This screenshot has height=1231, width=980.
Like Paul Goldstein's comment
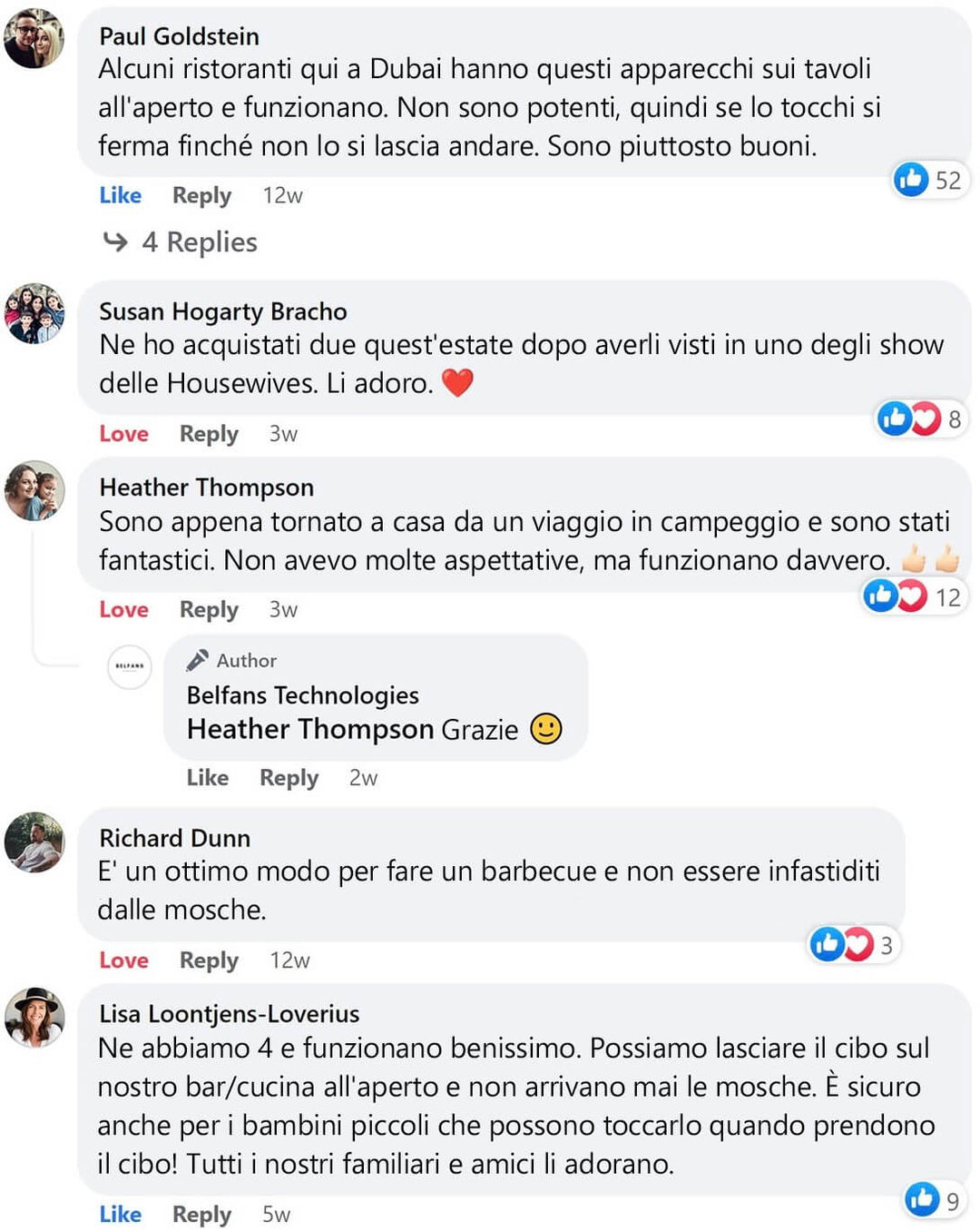coord(120,195)
